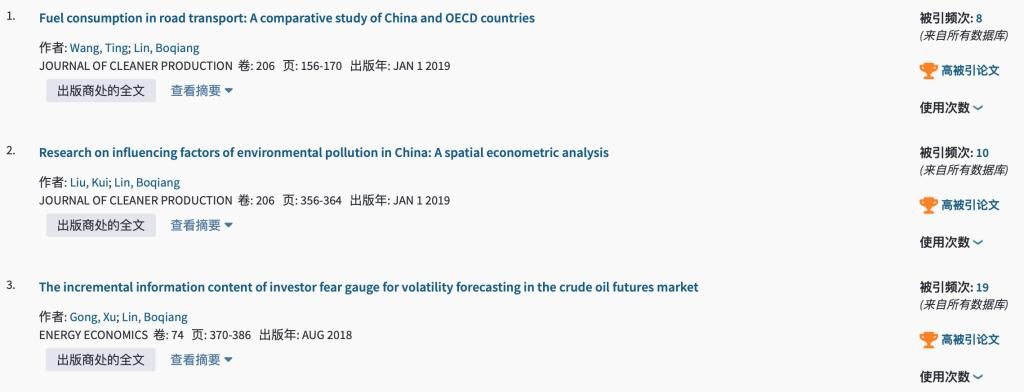Open citation count 8 link
The height and width of the screenshot is (392, 1024).
pos(979,19)
